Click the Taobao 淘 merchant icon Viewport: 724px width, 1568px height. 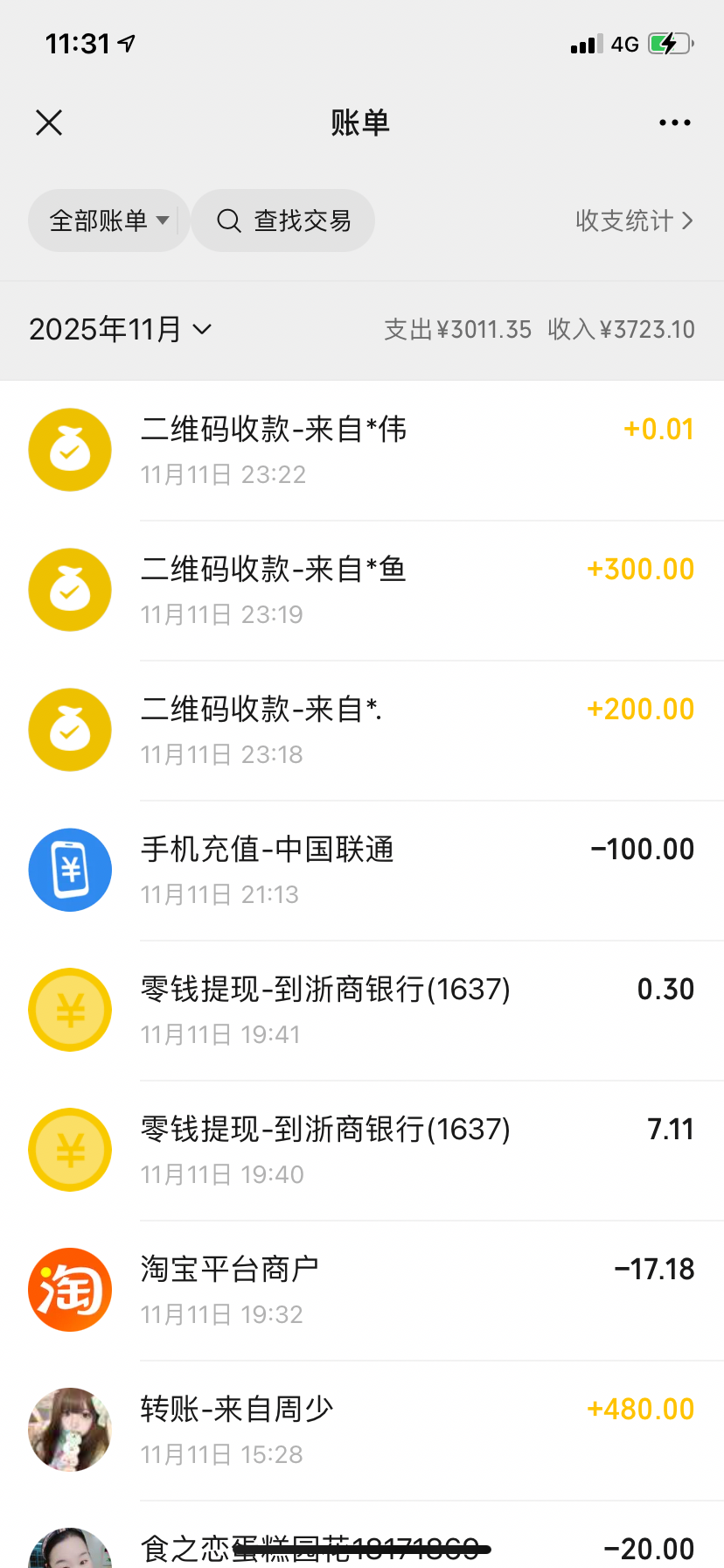[70, 1289]
